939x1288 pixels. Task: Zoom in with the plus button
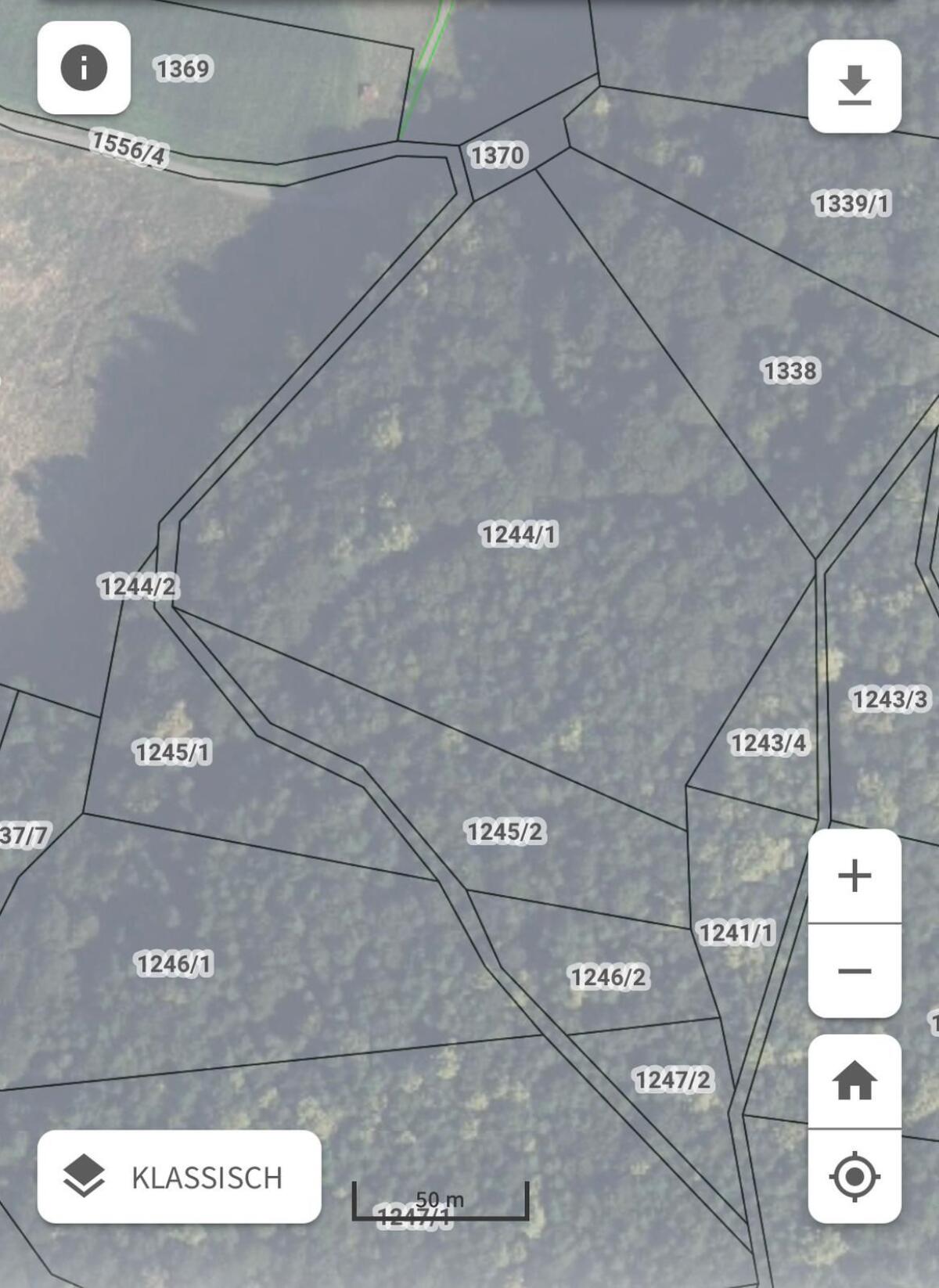coord(854,876)
